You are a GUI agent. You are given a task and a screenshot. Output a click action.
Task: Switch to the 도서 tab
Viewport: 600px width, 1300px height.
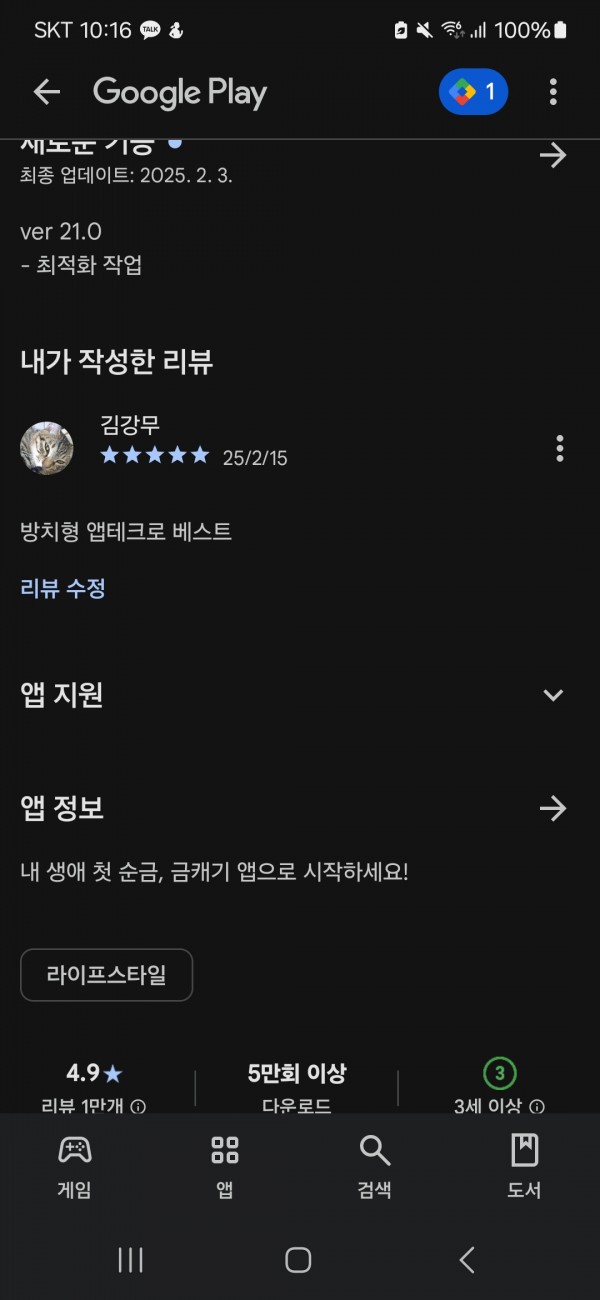pyautogui.click(x=524, y=1166)
